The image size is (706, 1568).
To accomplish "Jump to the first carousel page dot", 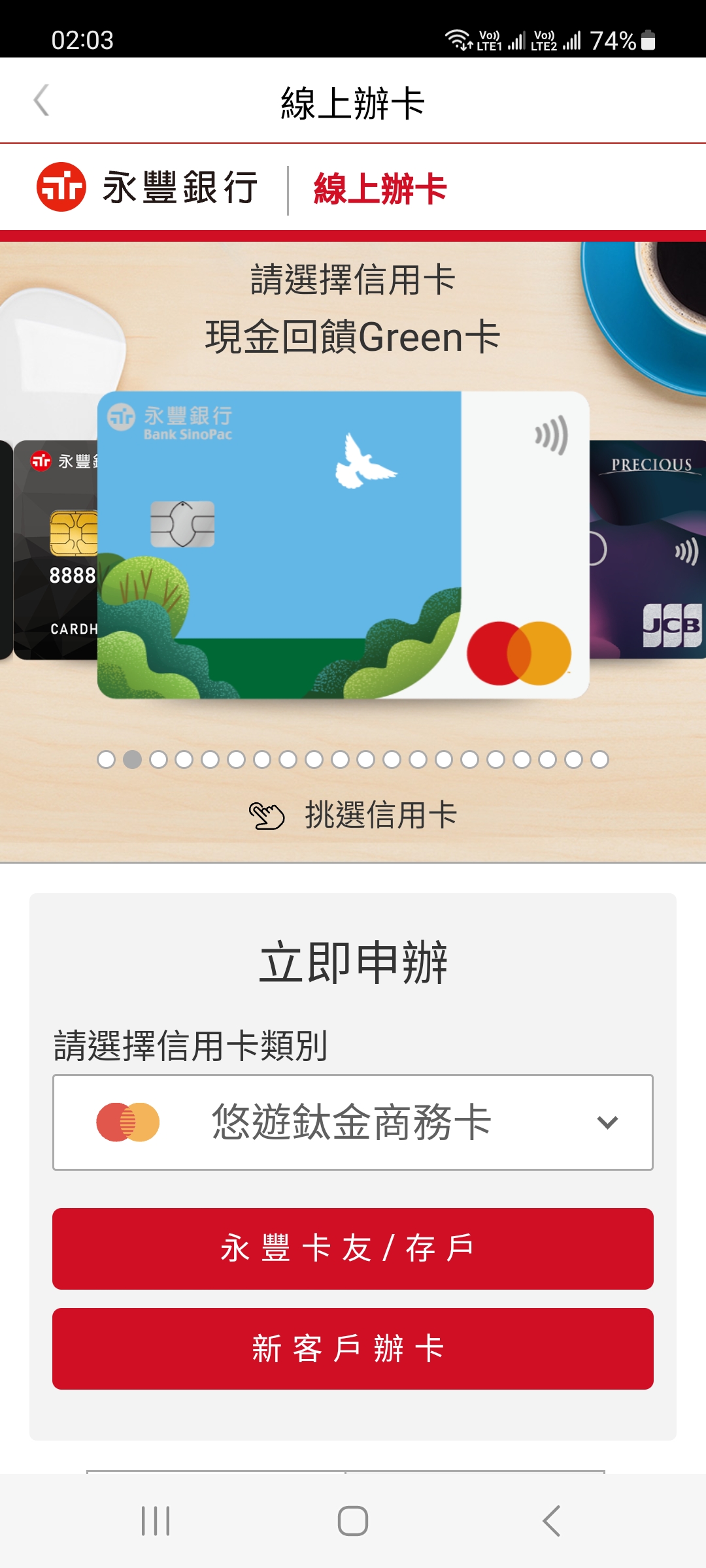I will tap(106, 759).
